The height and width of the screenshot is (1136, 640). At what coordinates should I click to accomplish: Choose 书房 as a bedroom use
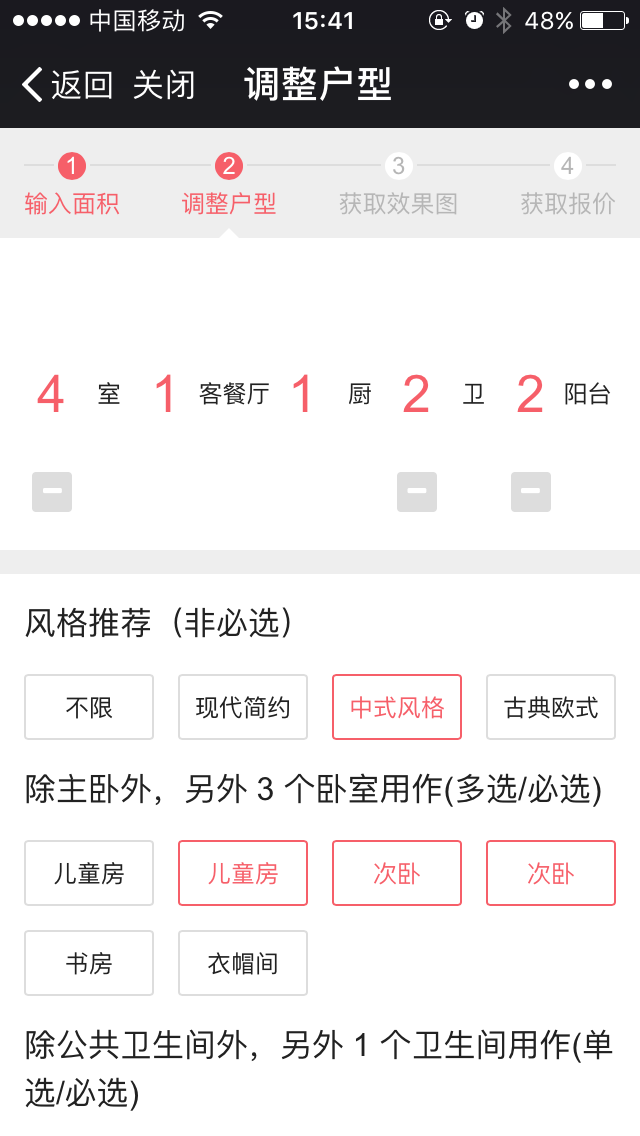(x=89, y=963)
